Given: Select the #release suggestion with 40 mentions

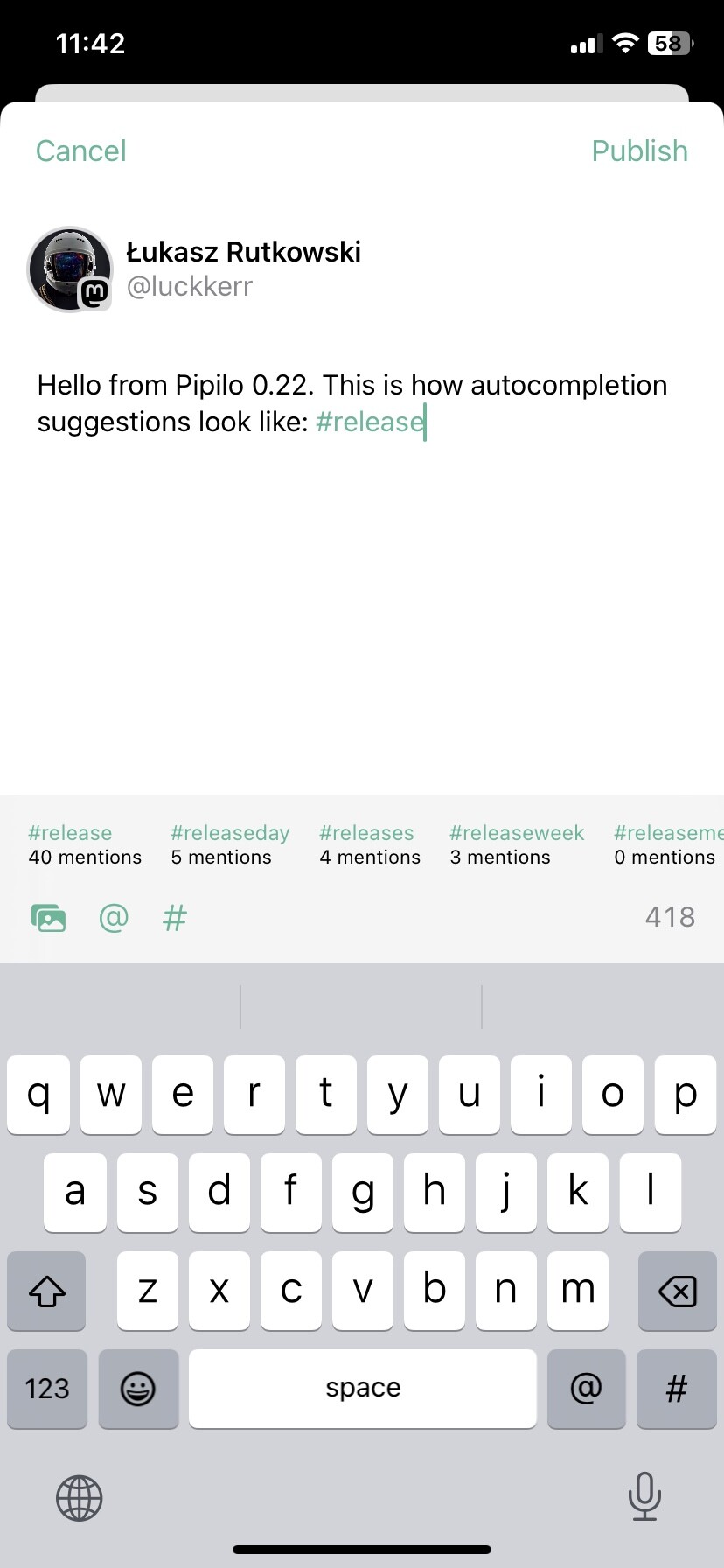Looking at the screenshot, I should point(84,844).
